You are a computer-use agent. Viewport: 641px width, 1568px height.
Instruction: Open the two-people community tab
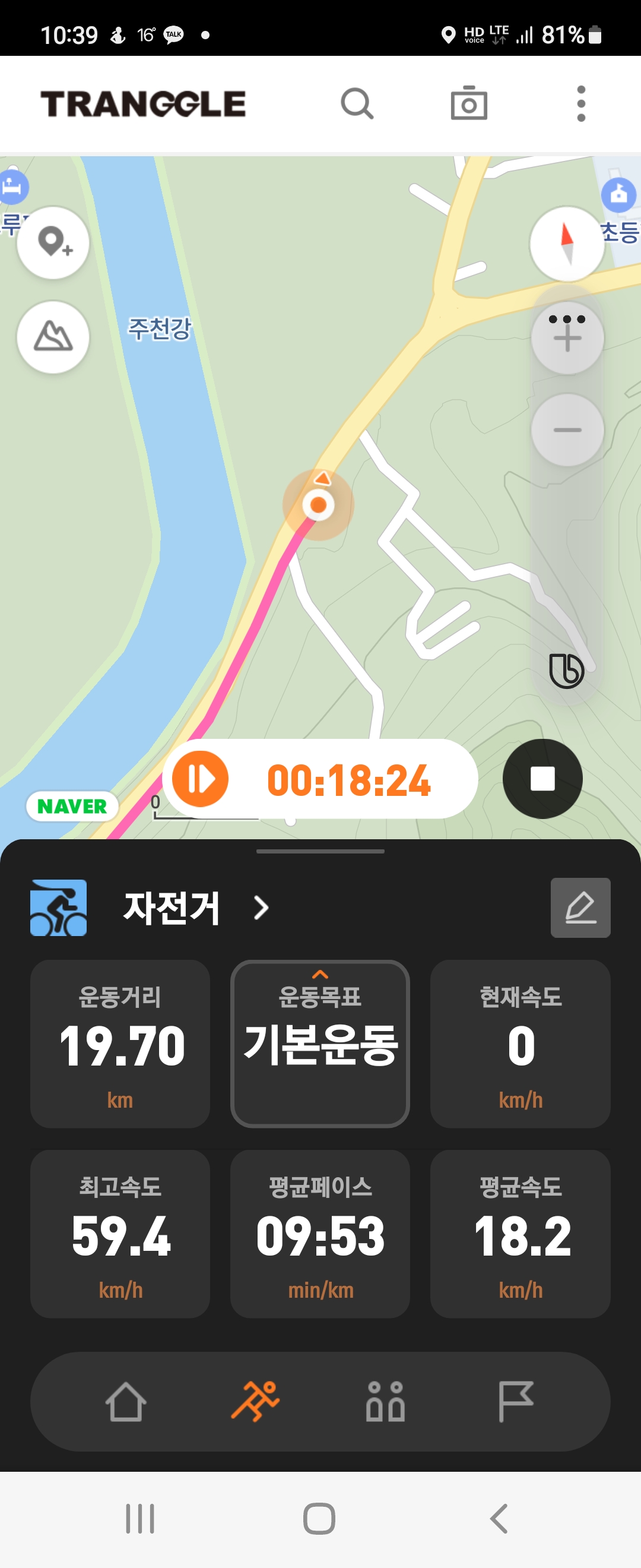[385, 1402]
